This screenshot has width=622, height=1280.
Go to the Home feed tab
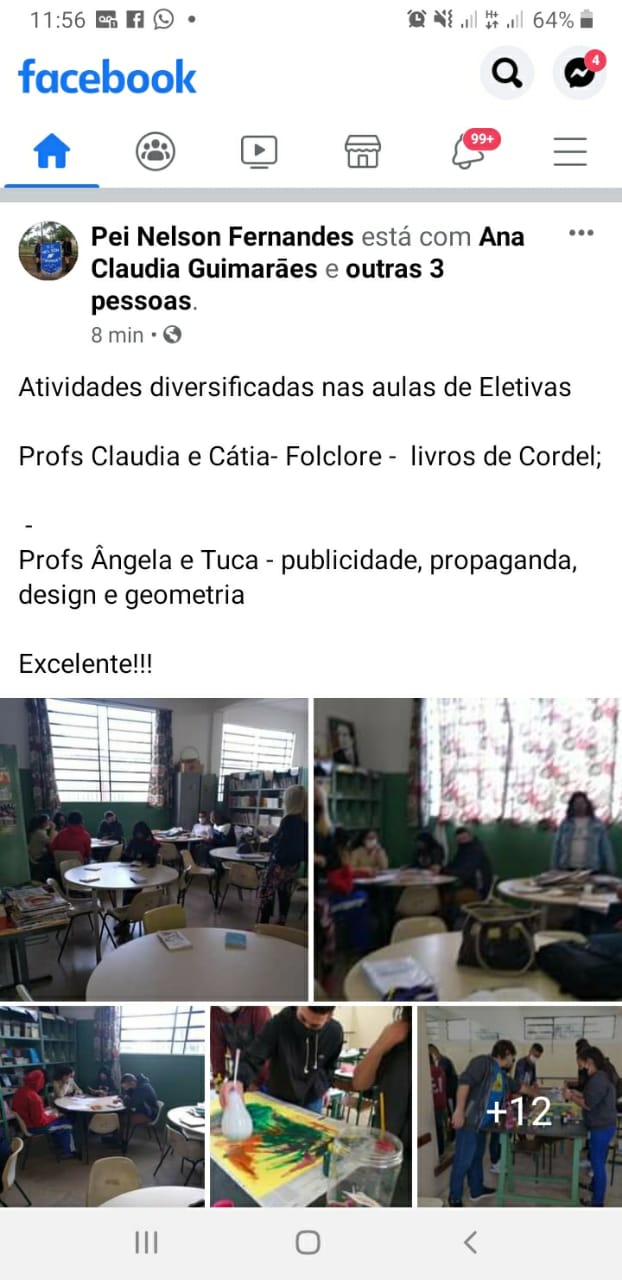pos(52,152)
